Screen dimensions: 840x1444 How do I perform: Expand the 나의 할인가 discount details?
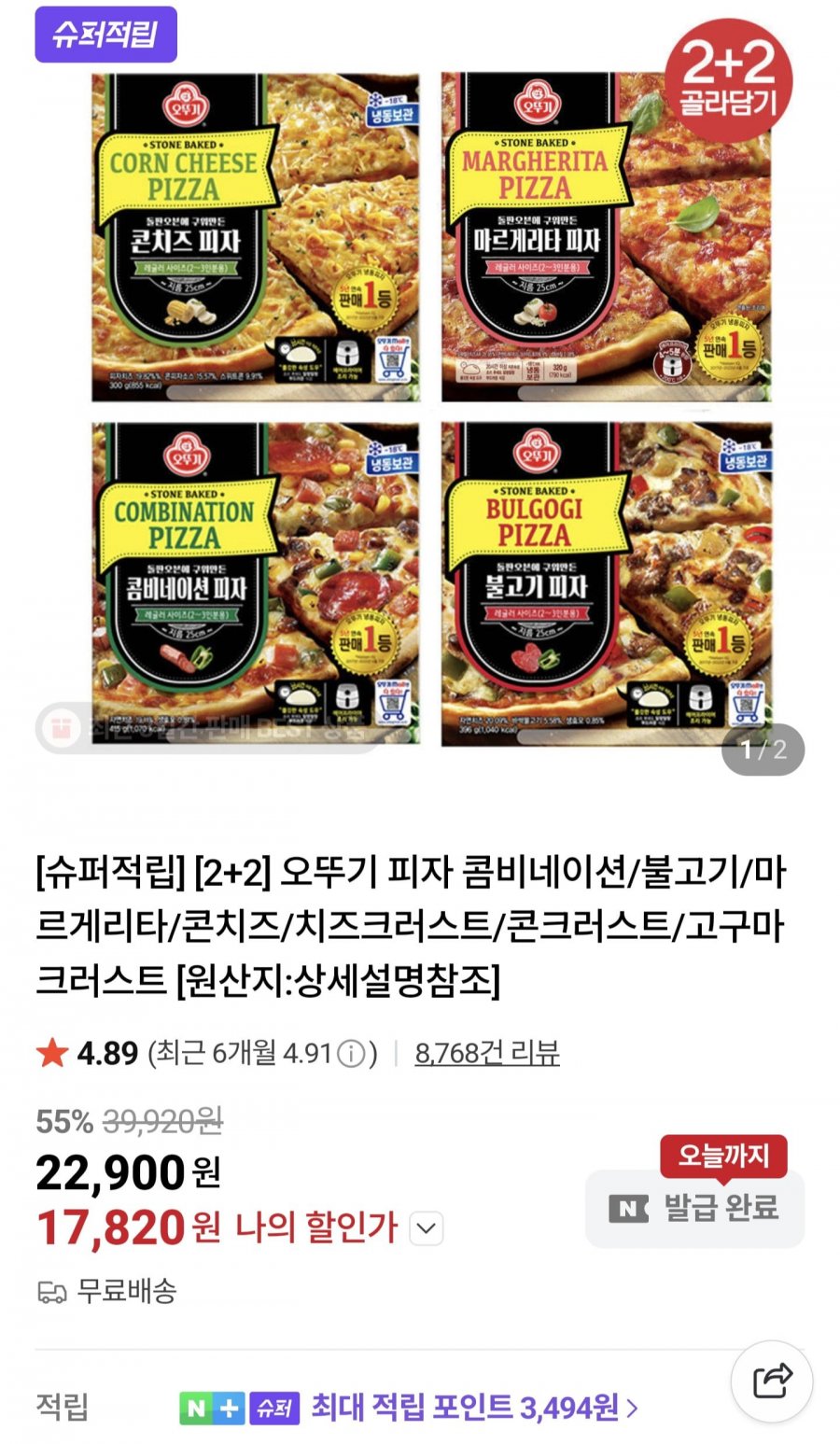coord(427,1228)
